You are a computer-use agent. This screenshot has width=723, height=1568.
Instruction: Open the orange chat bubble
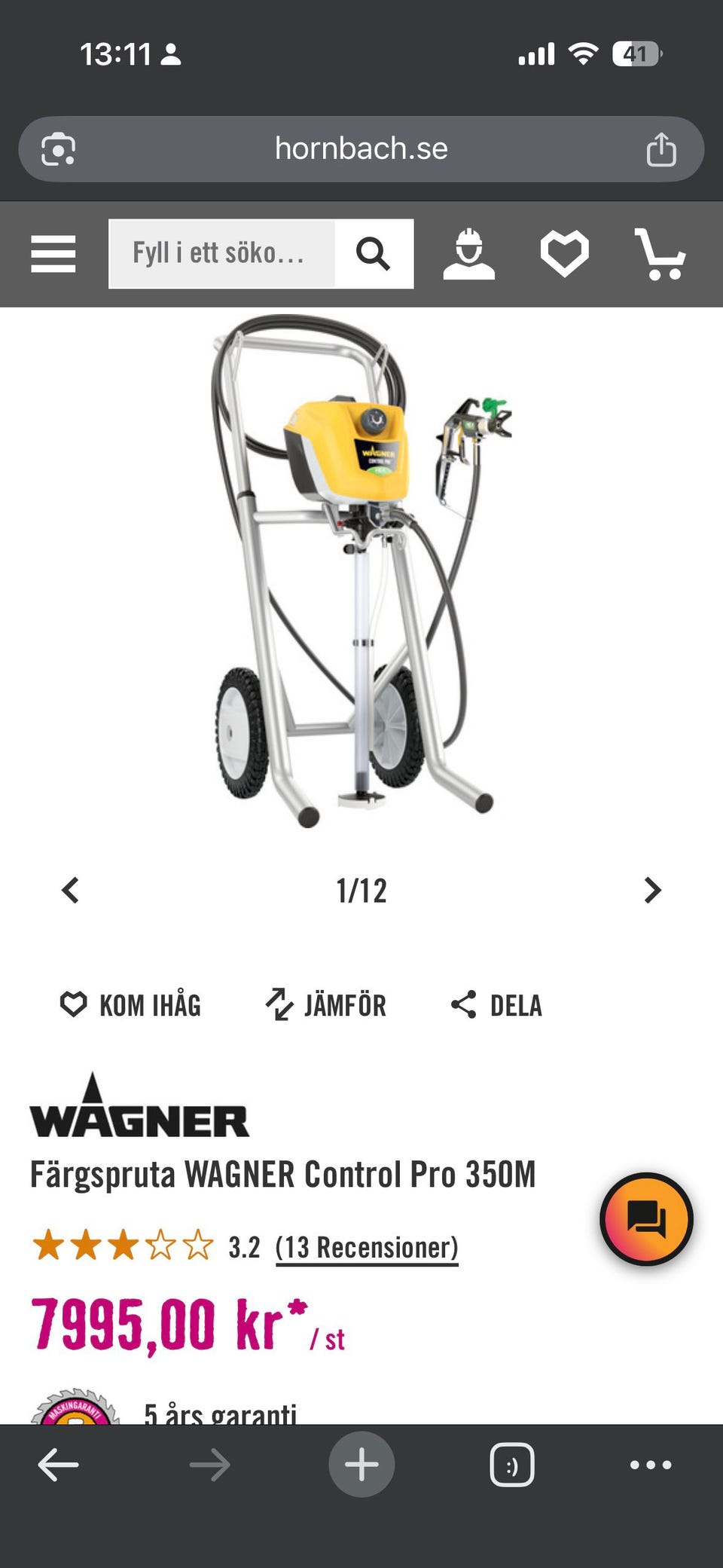(x=646, y=1218)
